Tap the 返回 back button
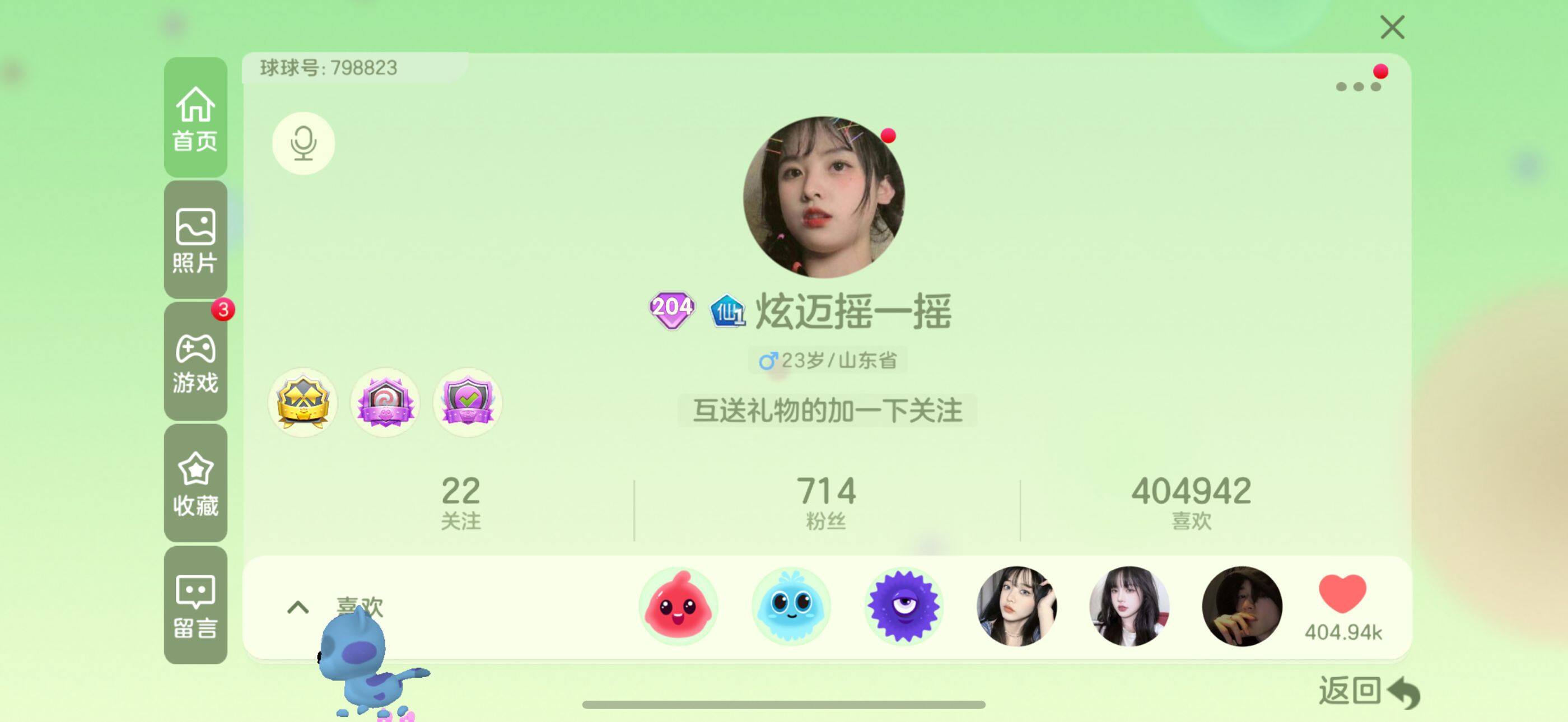This screenshot has width=1568, height=722. [x=1368, y=692]
